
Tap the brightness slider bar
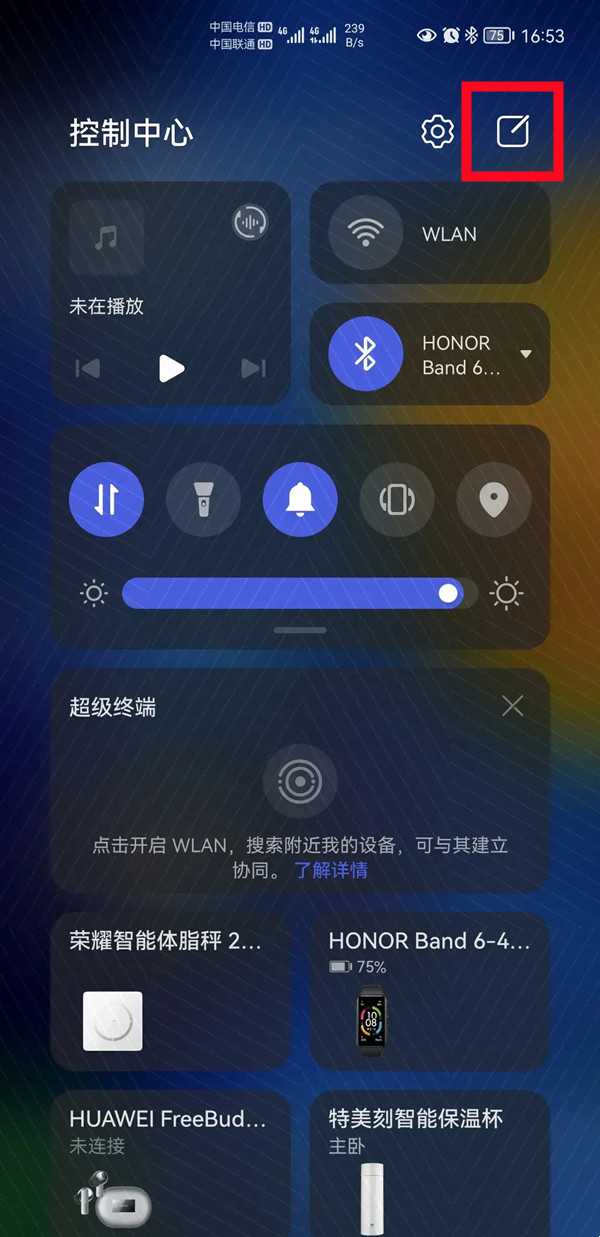point(290,594)
